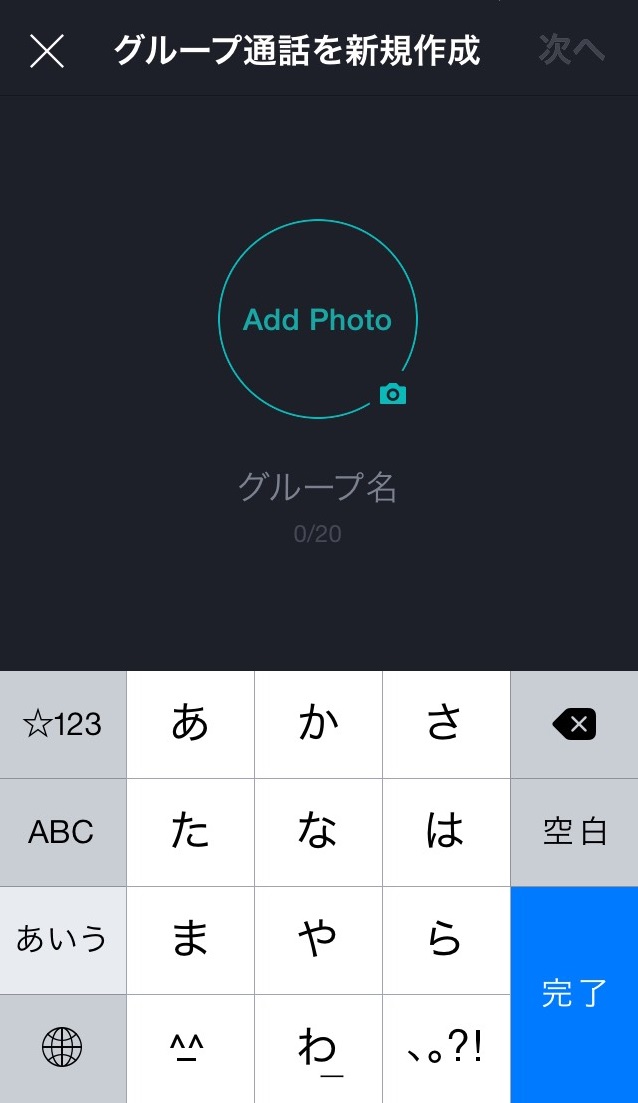Switch keyboard to ☆123 symbols
This screenshot has height=1103, width=638.
click(63, 725)
